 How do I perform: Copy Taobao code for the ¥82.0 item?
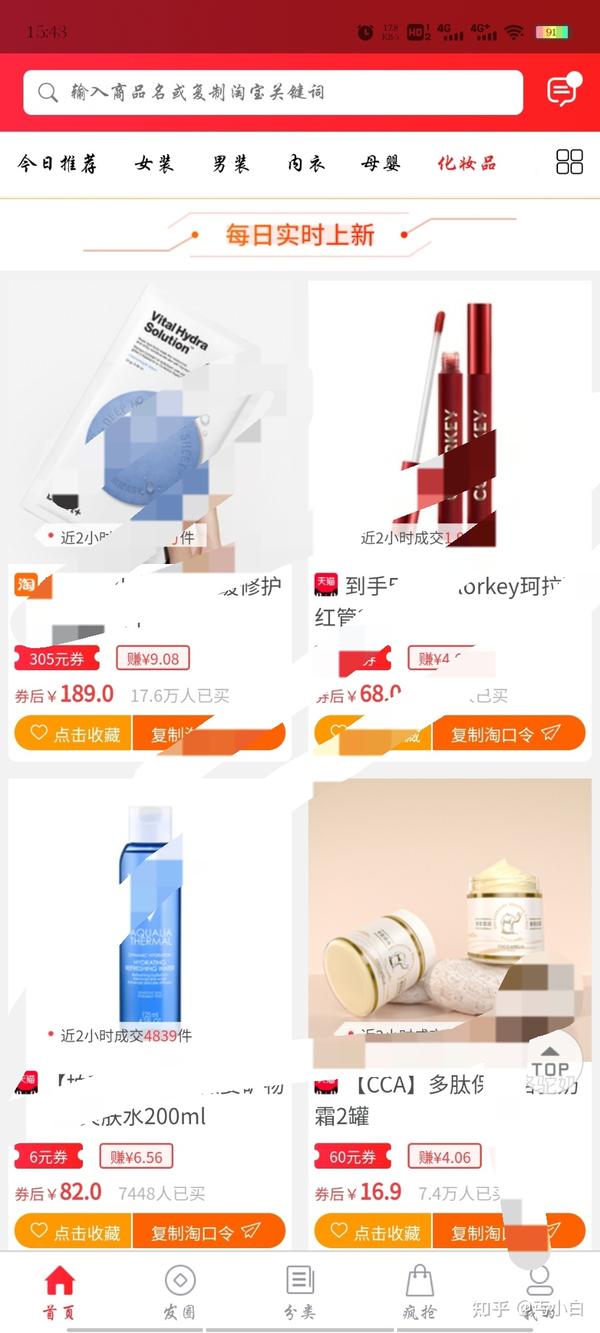pos(207,1233)
